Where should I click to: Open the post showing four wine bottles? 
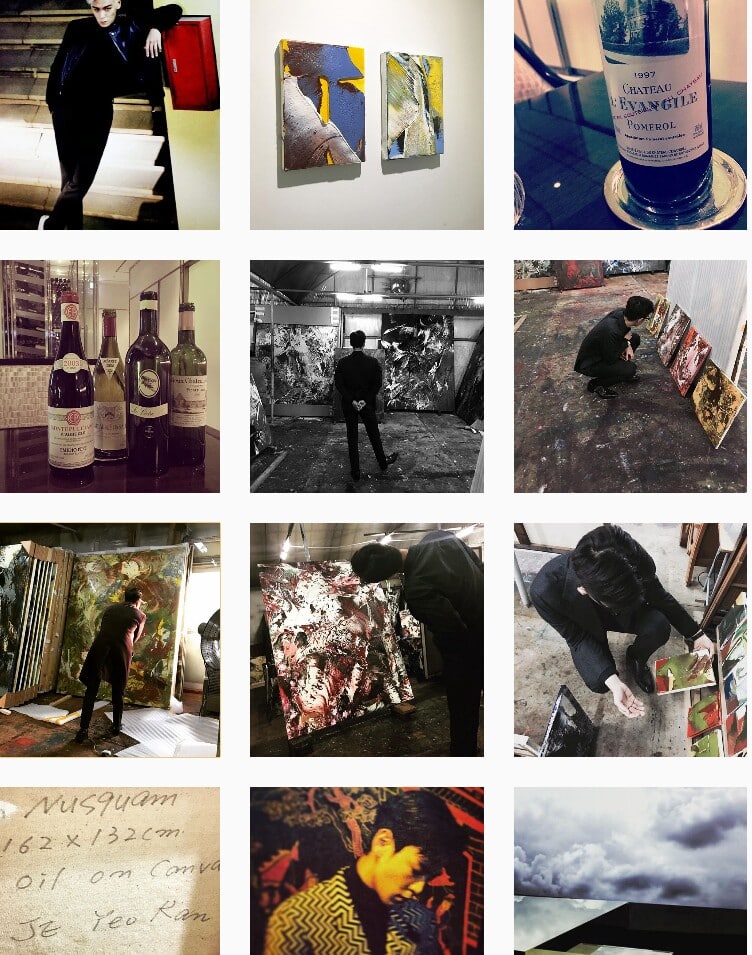pyautogui.click(x=109, y=376)
